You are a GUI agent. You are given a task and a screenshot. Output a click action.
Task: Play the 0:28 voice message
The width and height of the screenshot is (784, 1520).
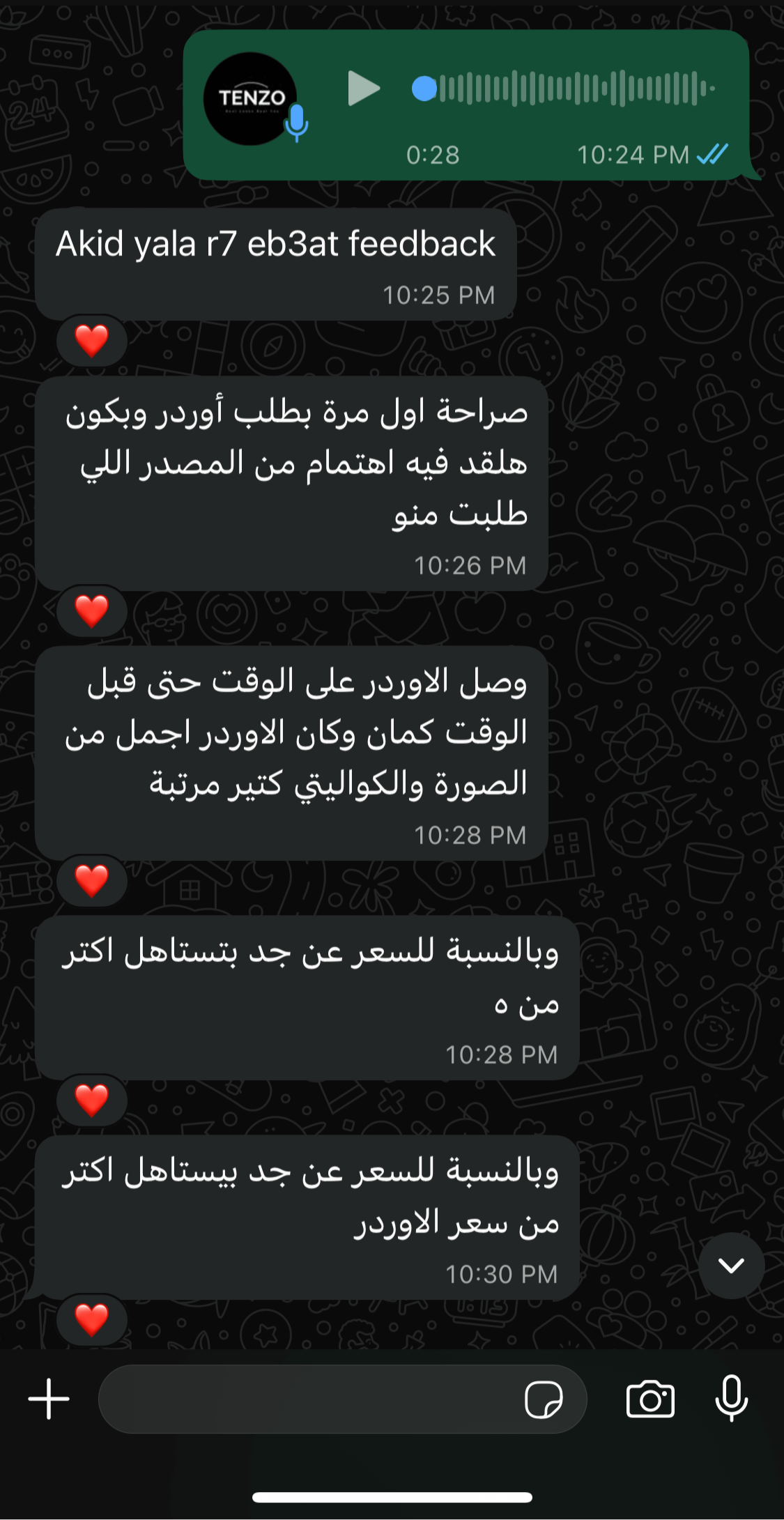coord(363,89)
